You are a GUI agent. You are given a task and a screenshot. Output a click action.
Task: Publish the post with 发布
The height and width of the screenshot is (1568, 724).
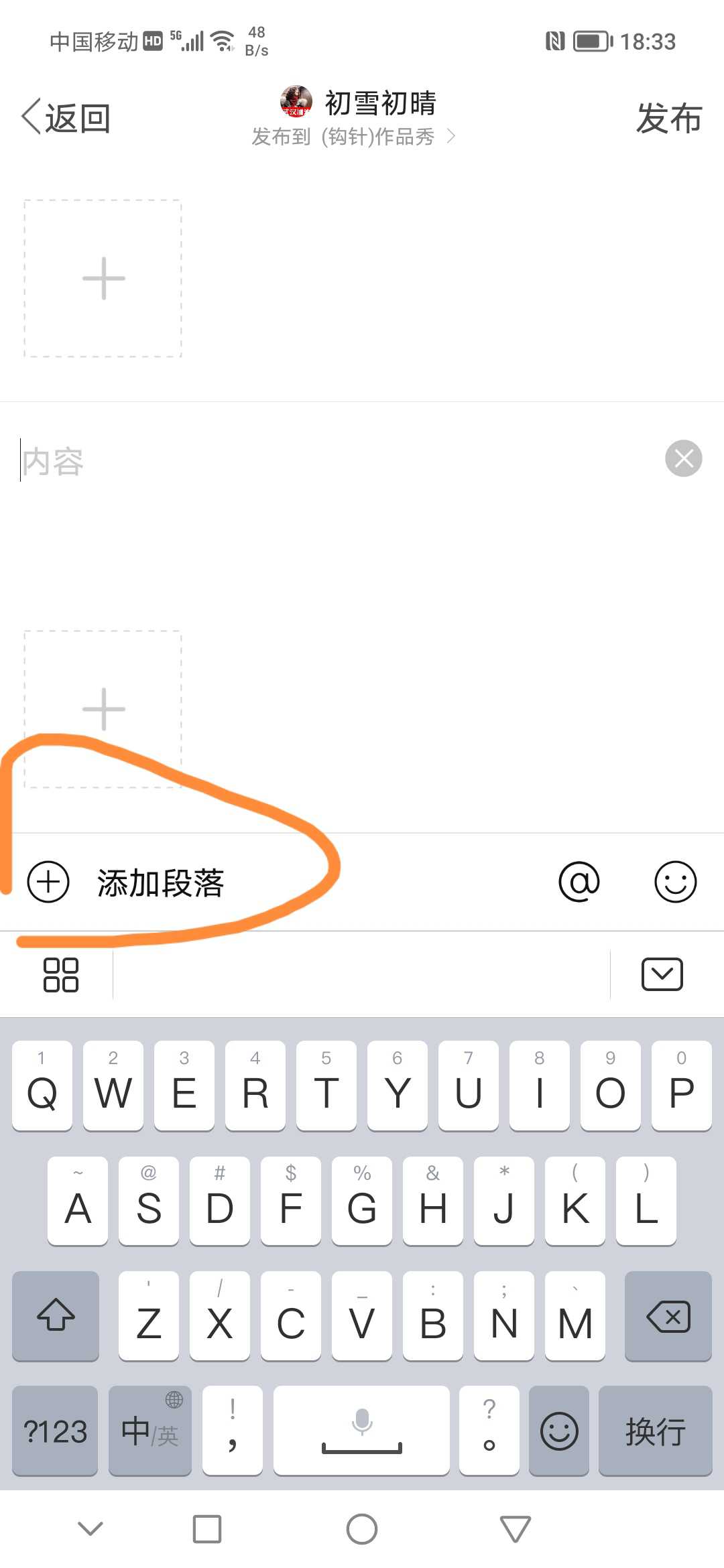(x=668, y=118)
